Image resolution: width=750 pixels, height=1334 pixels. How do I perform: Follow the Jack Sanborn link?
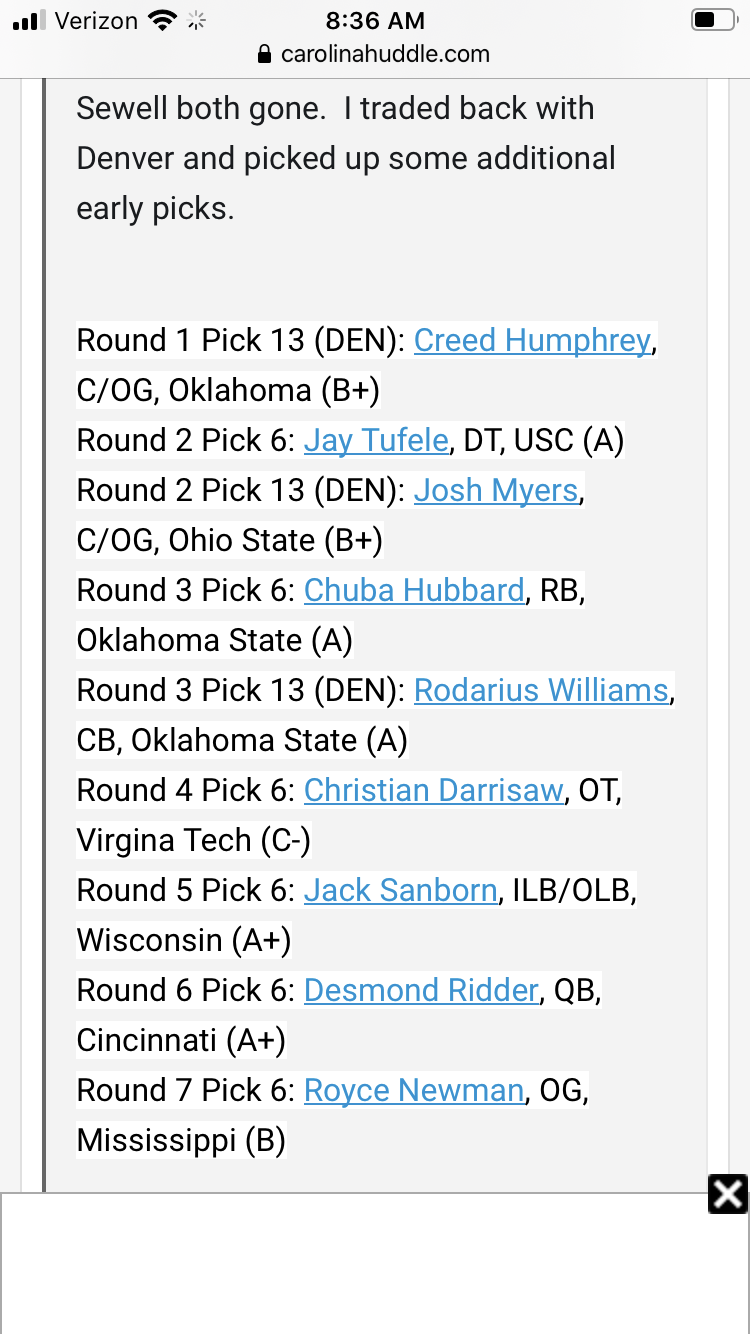point(400,891)
